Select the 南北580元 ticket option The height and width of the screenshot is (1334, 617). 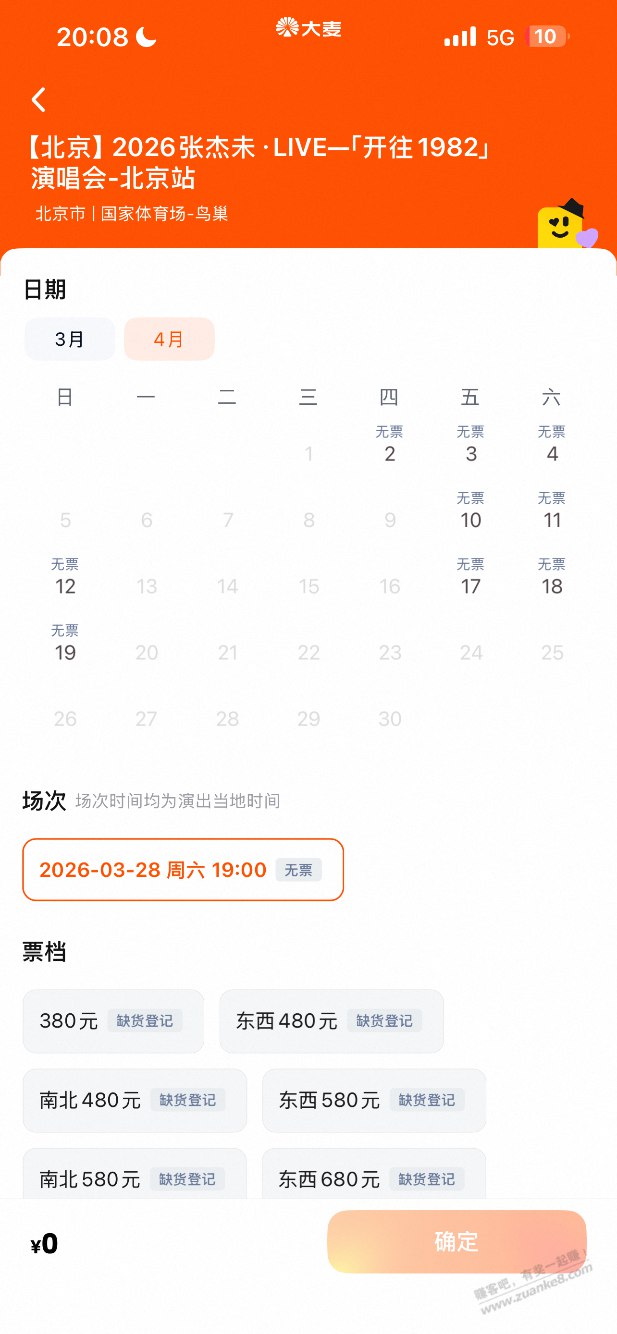click(x=134, y=1178)
